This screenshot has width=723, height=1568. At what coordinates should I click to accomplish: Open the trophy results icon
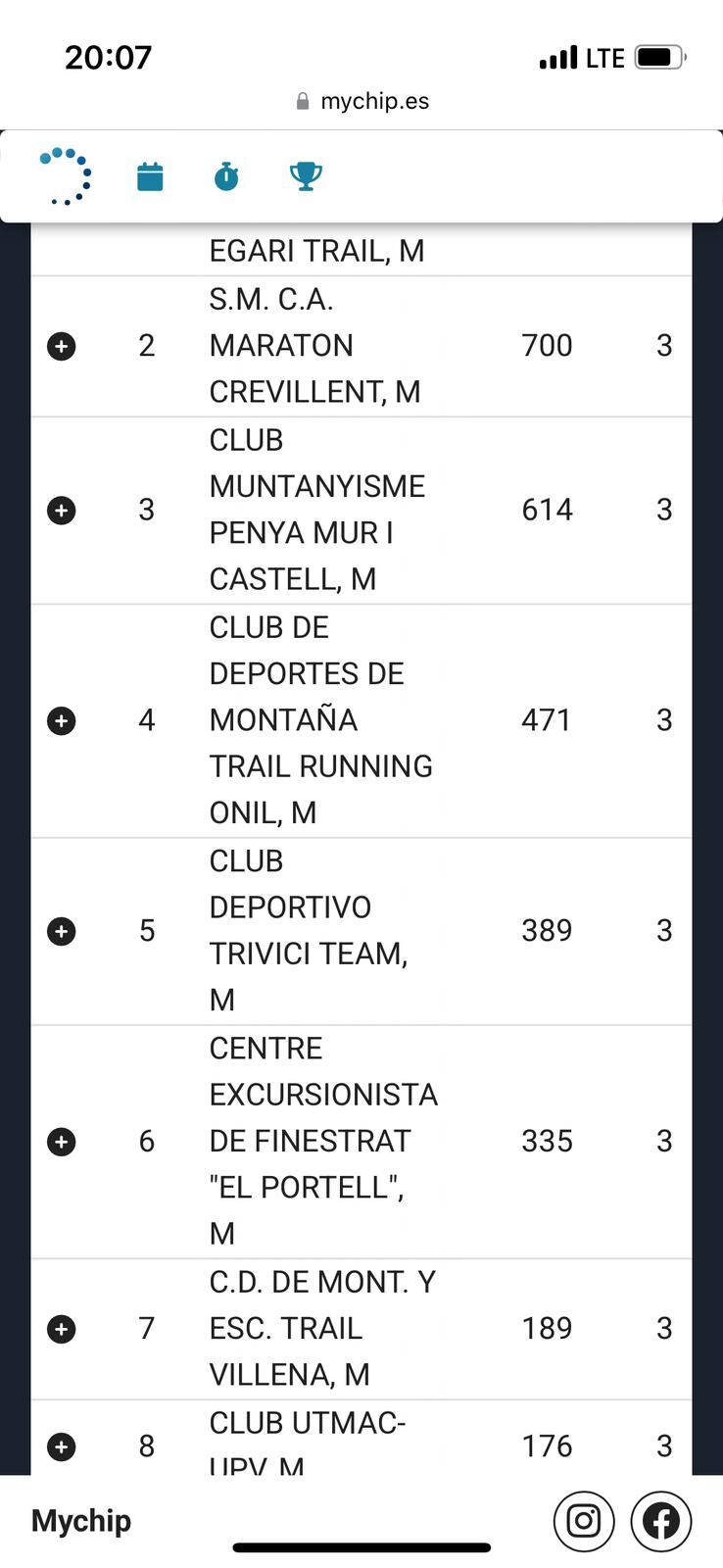click(305, 175)
